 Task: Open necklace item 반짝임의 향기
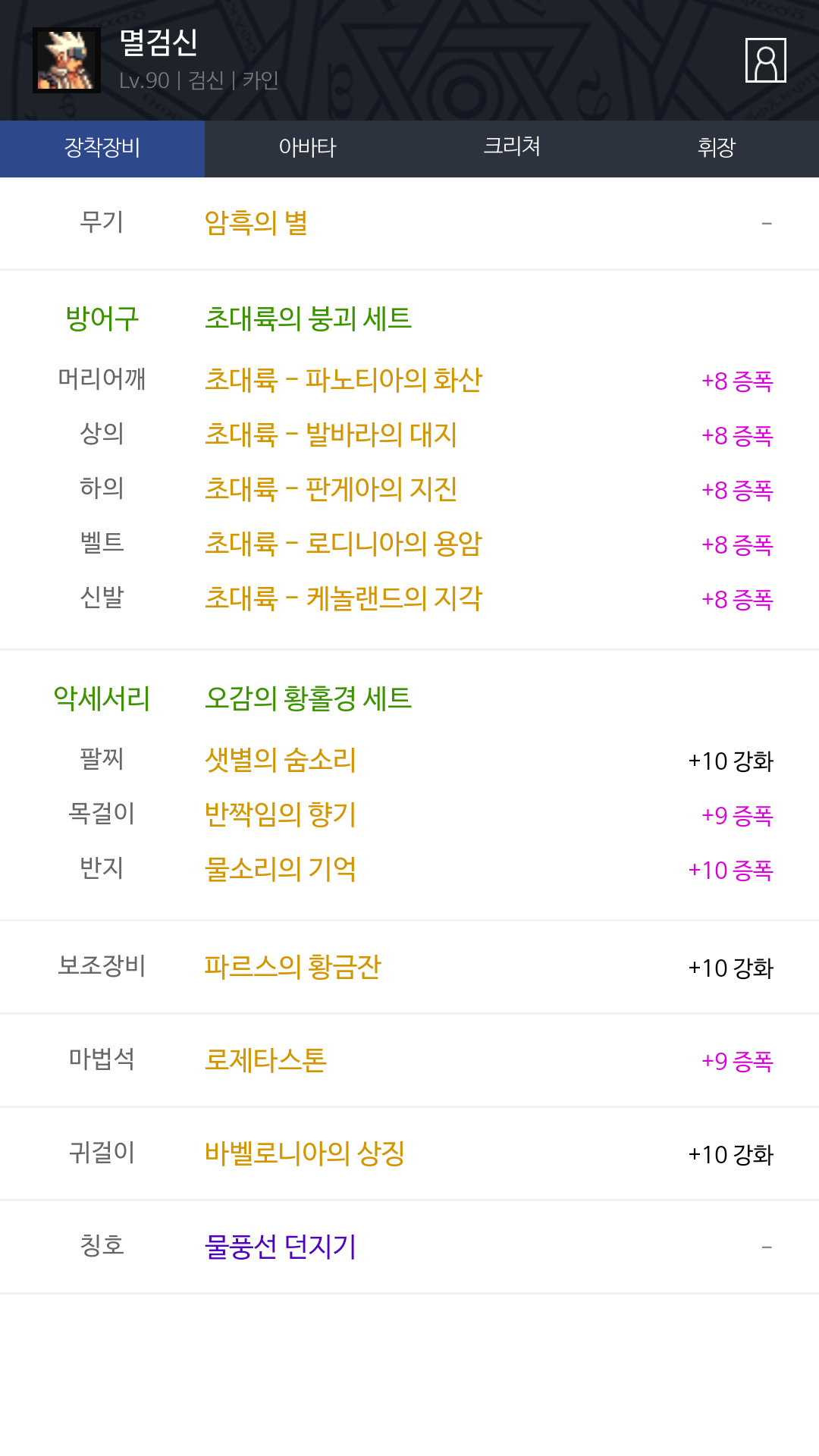[281, 814]
